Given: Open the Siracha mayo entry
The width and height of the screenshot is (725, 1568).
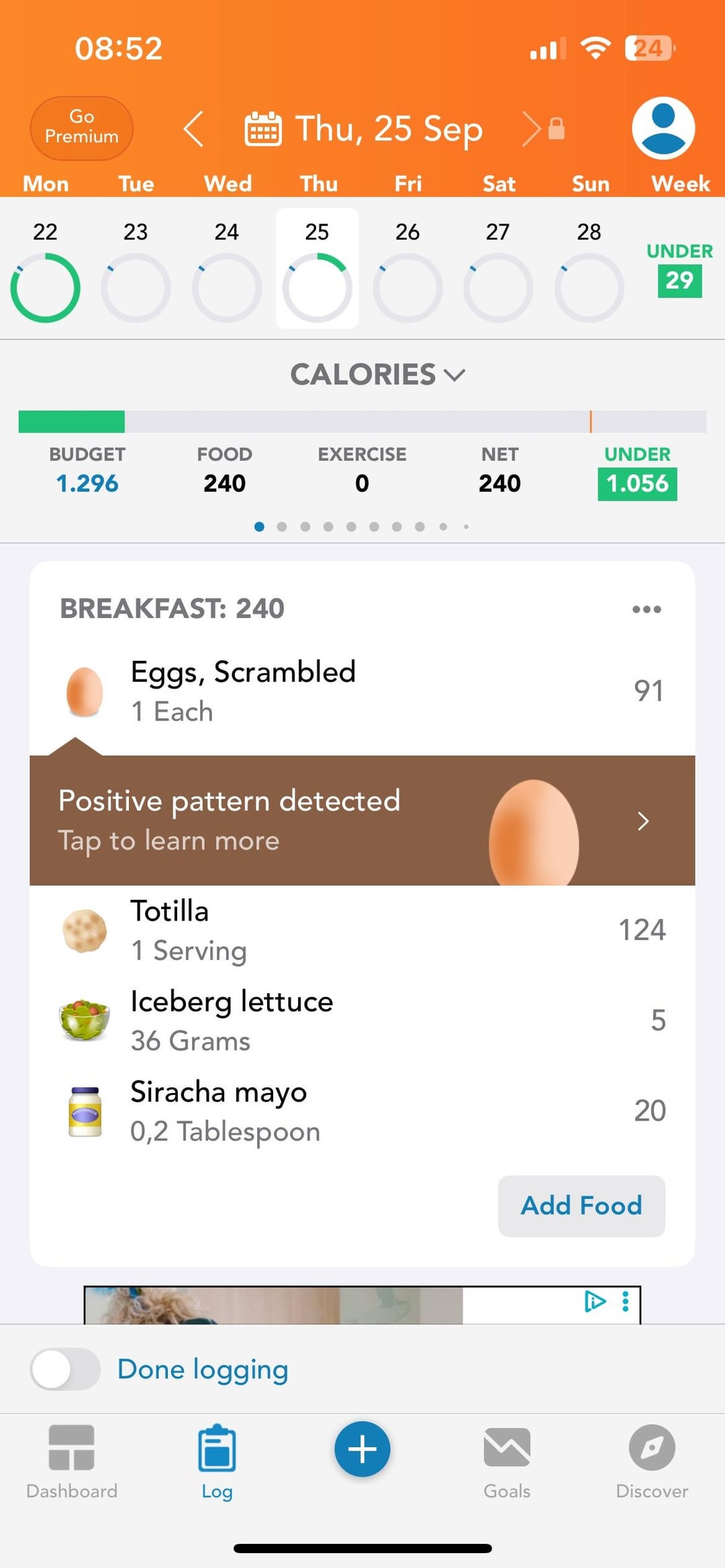Looking at the screenshot, I should (362, 1111).
